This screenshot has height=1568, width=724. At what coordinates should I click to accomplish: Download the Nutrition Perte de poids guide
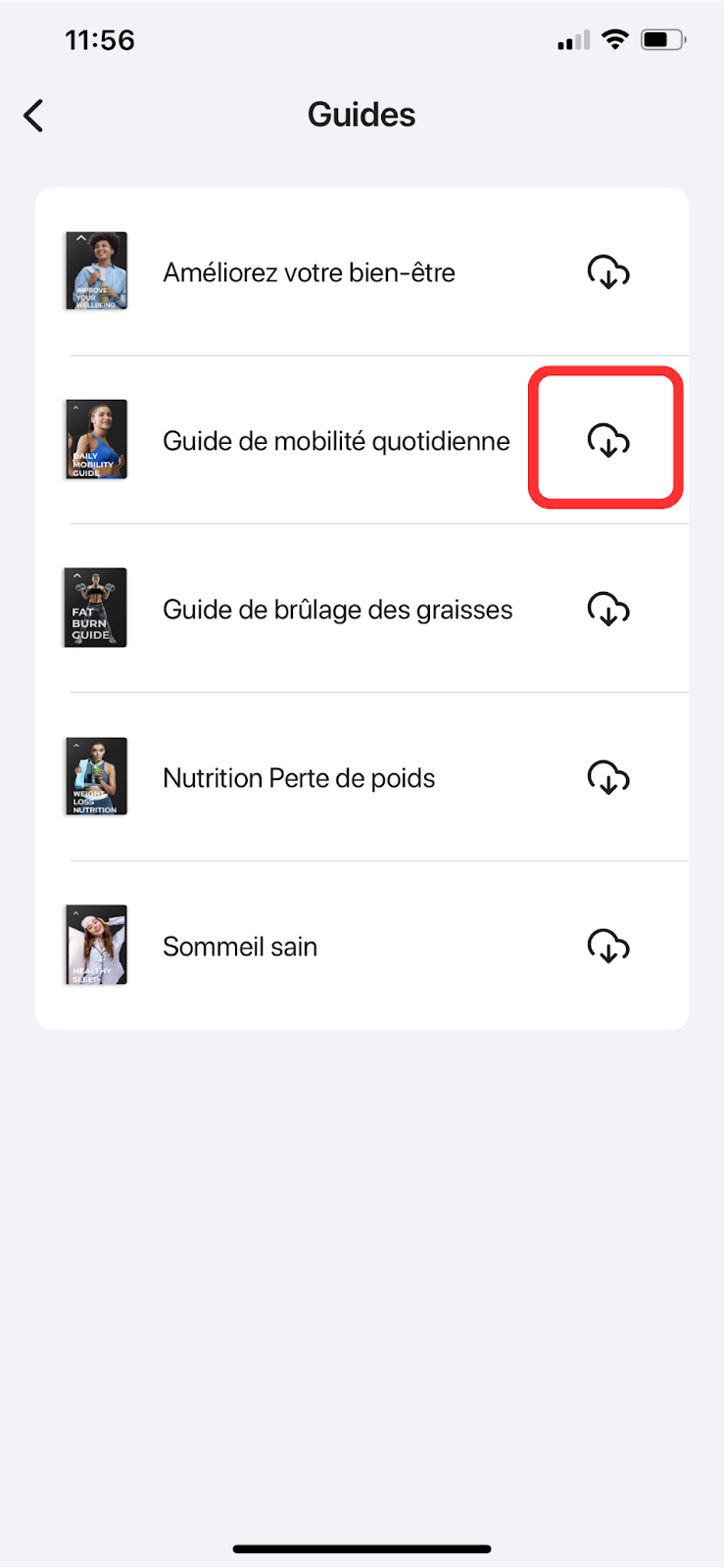(607, 778)
